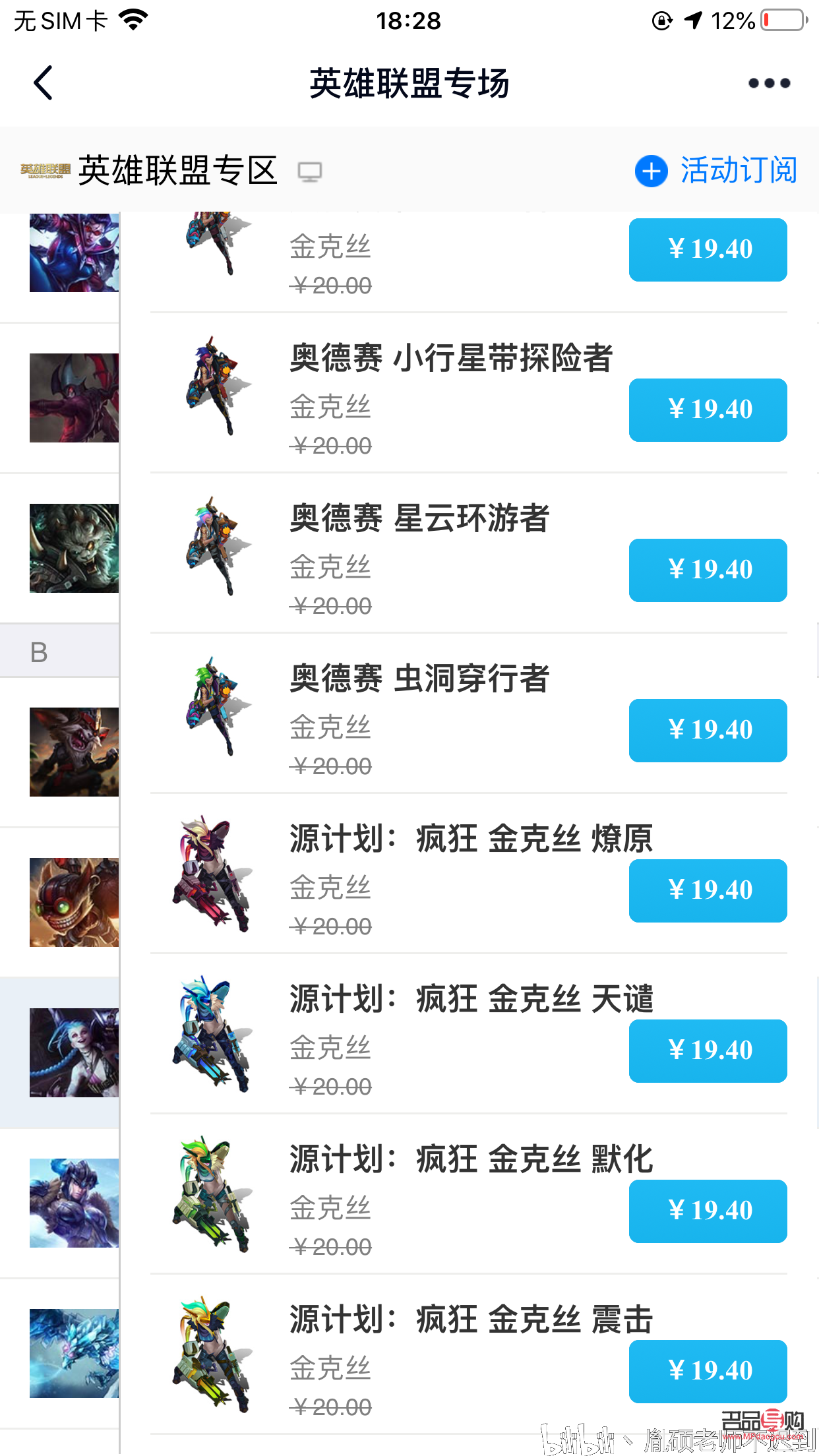
Task: Buy 源计划：疯狂 金克丝 默化 skin
Action: (x=708, y=1211)
